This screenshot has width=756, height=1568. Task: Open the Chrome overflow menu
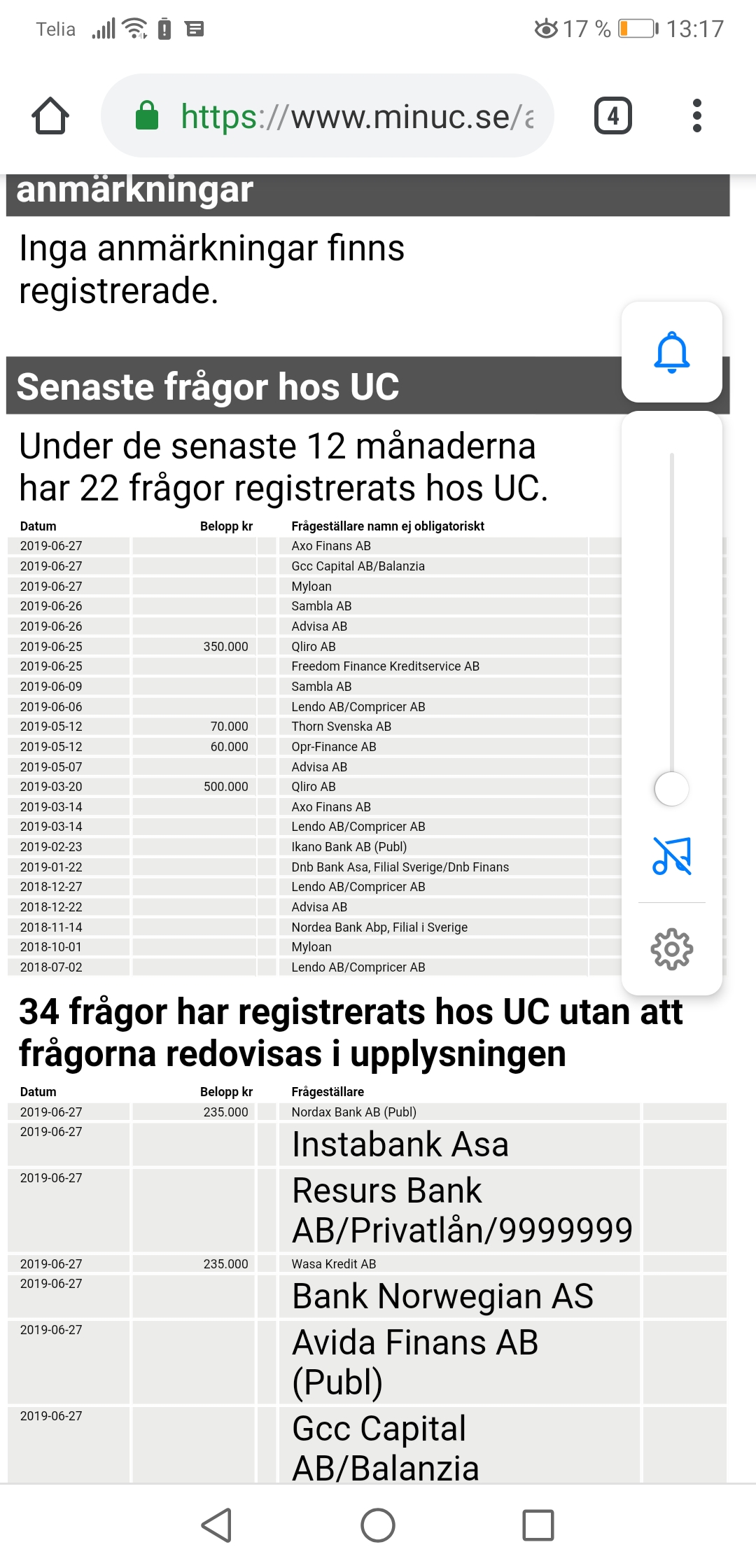pyautogui.click(x=696, y=116)
